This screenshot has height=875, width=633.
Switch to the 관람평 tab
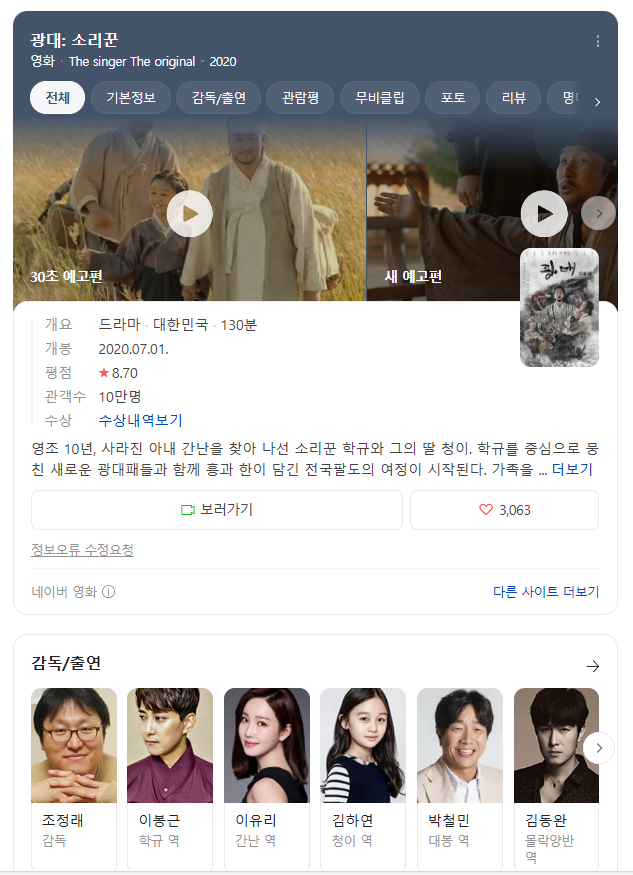[300, 98]
